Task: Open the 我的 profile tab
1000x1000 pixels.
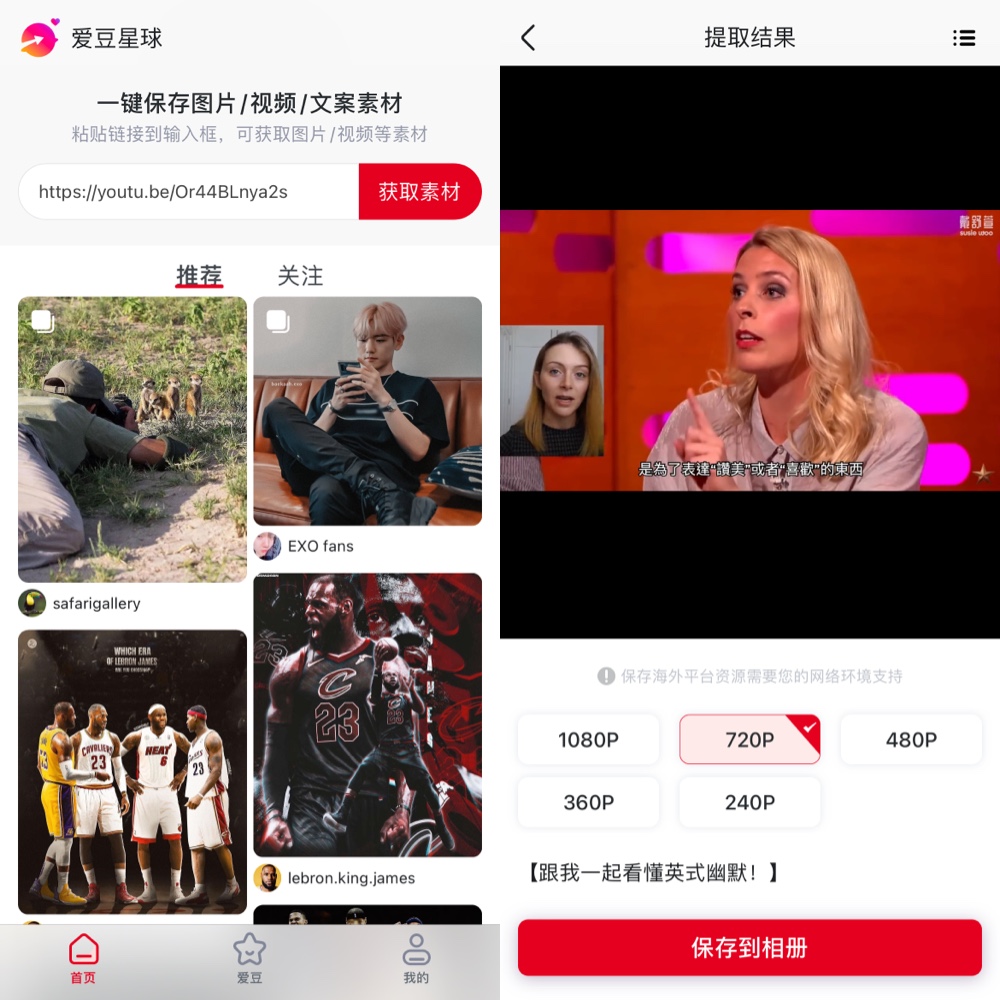Action: pyautogui.click(x=416, y=958)
